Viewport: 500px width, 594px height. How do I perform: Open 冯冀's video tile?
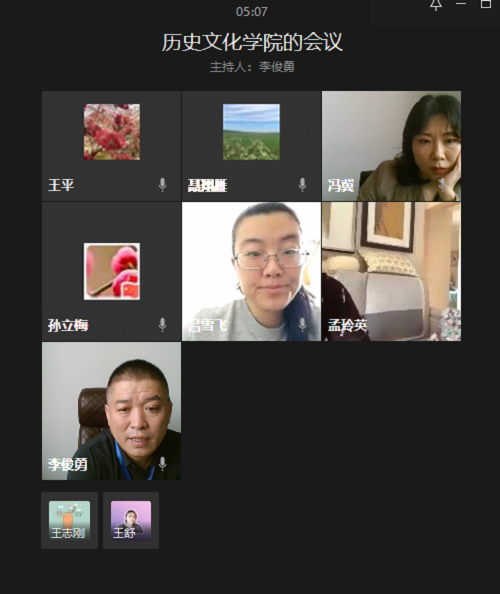pos(391,146)
